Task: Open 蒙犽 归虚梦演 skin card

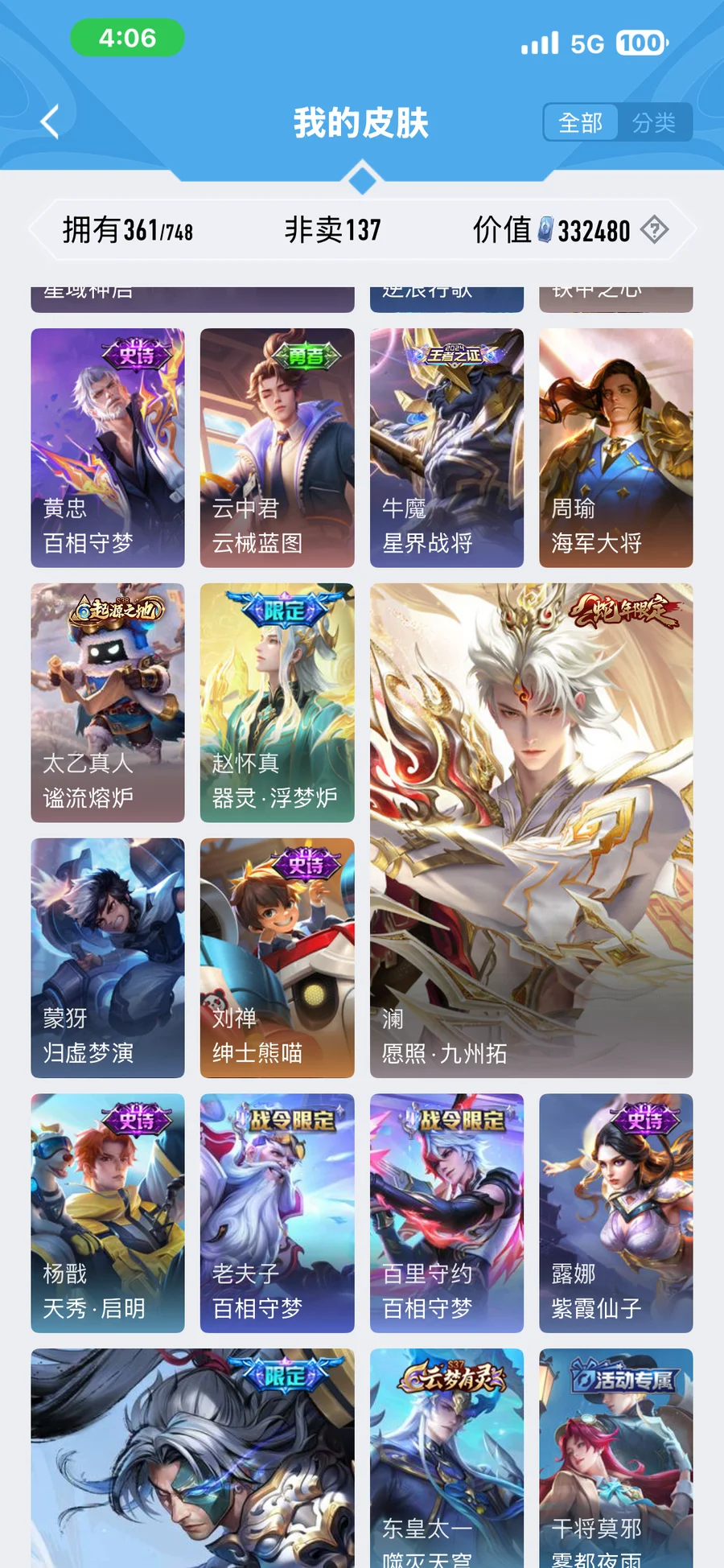Action: (108, 957)
